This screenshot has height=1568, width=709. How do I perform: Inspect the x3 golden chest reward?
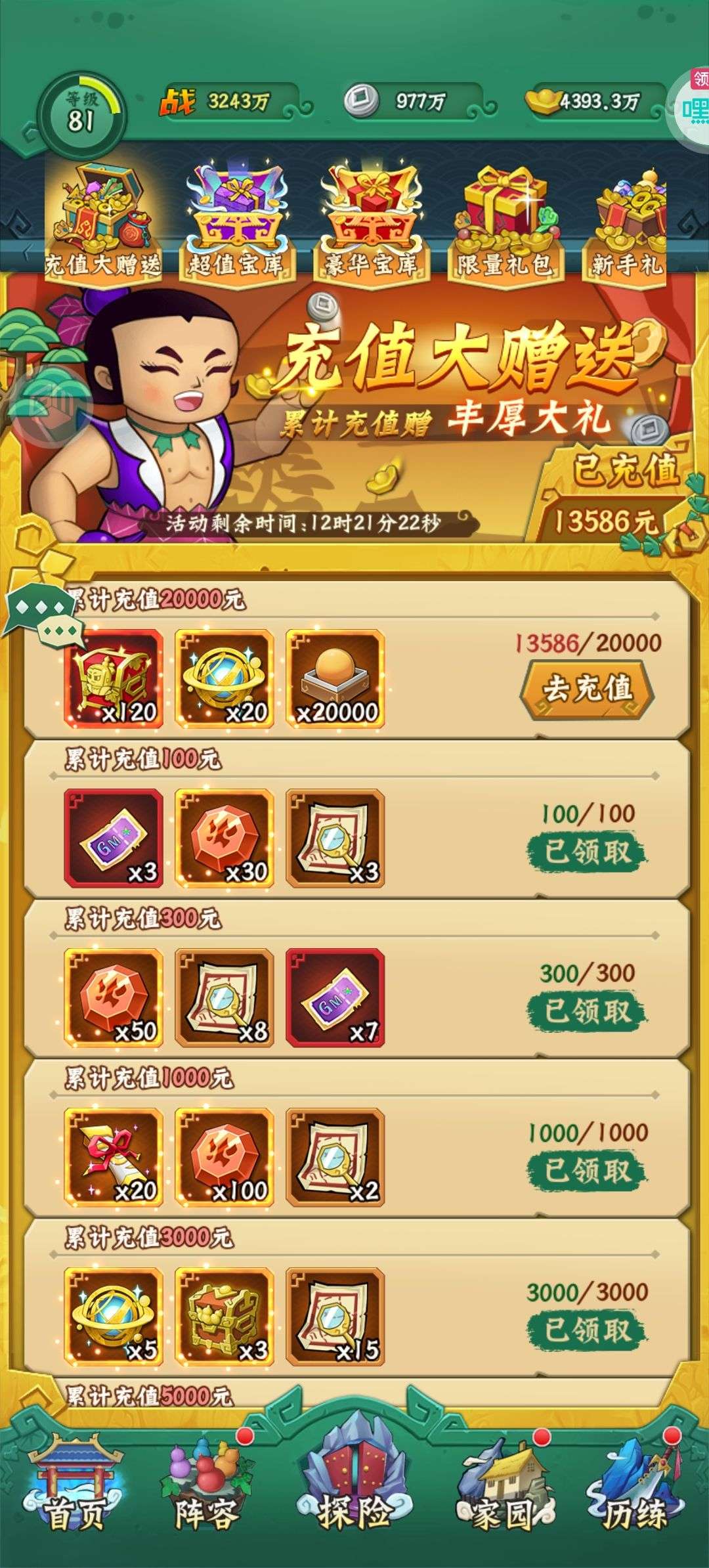pos(225,1317)
